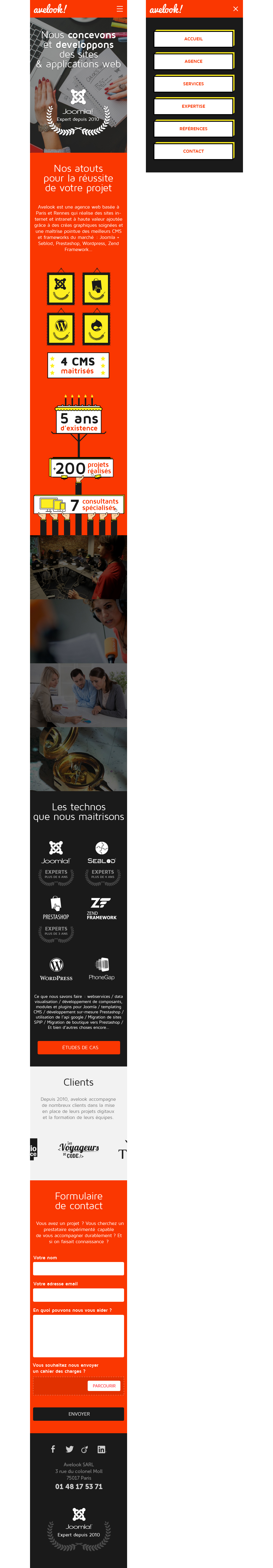Screen dimensions: 273x1568
Task: Open the Facebook page icon
Action: pos(53,1449)
